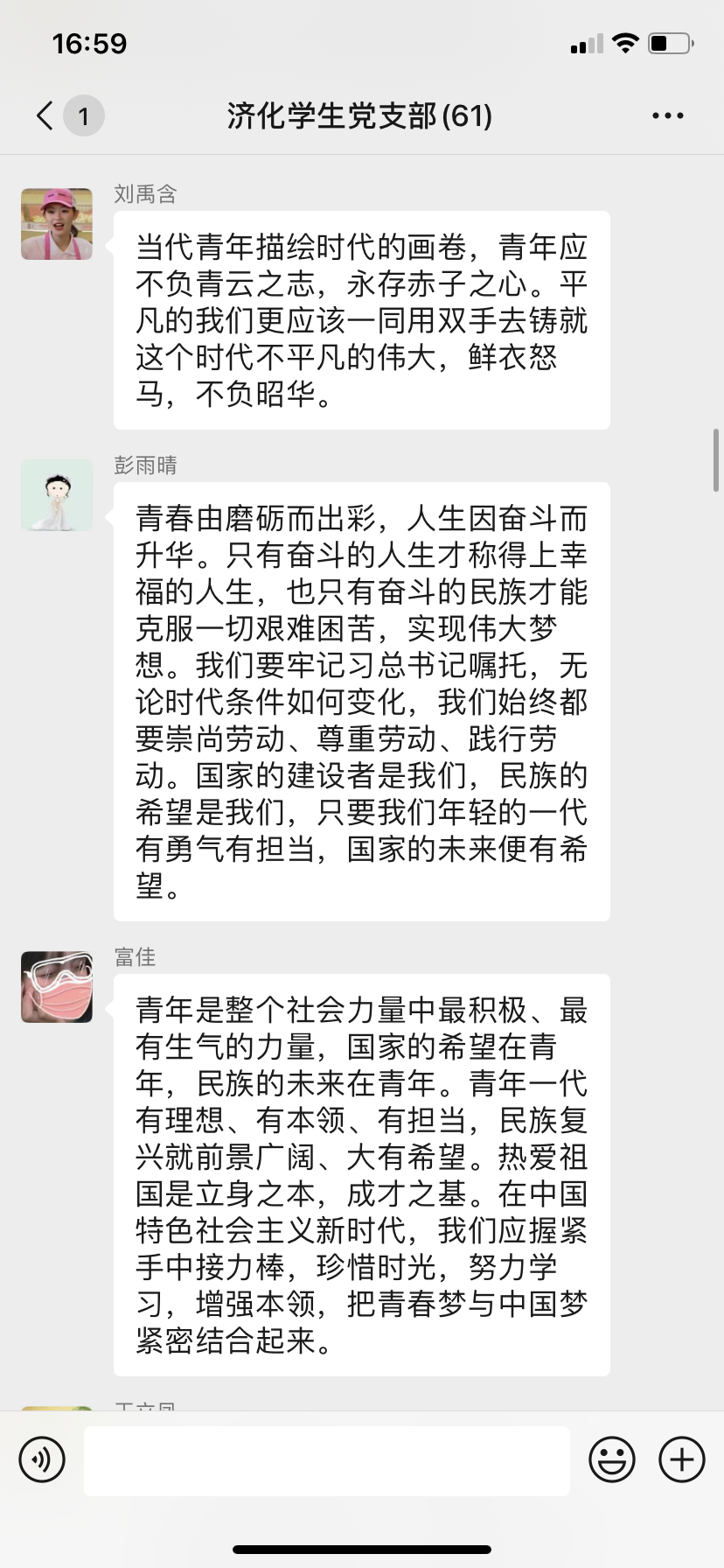Focus the message text field
Screen dimensions: 724x1568
[327, 1459]
